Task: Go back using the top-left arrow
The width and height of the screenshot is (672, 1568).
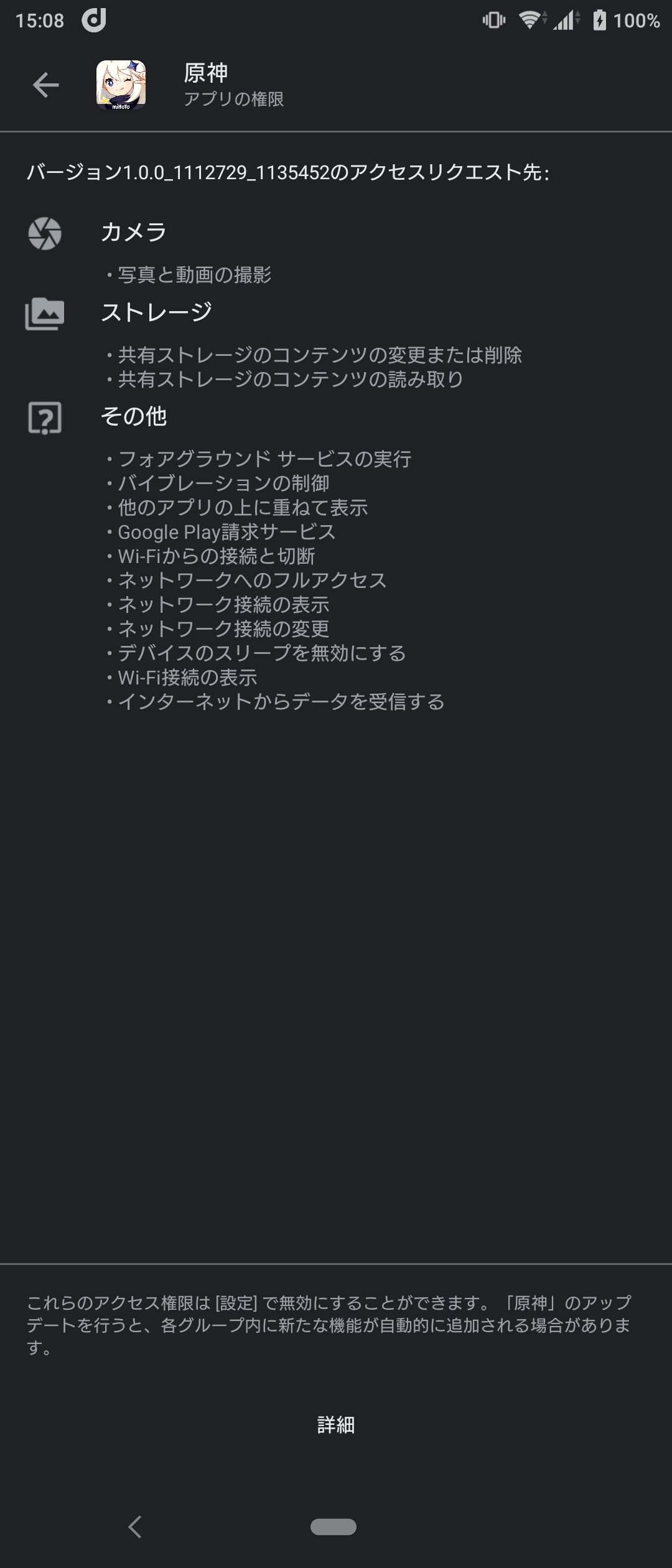Action: point(45,85)
